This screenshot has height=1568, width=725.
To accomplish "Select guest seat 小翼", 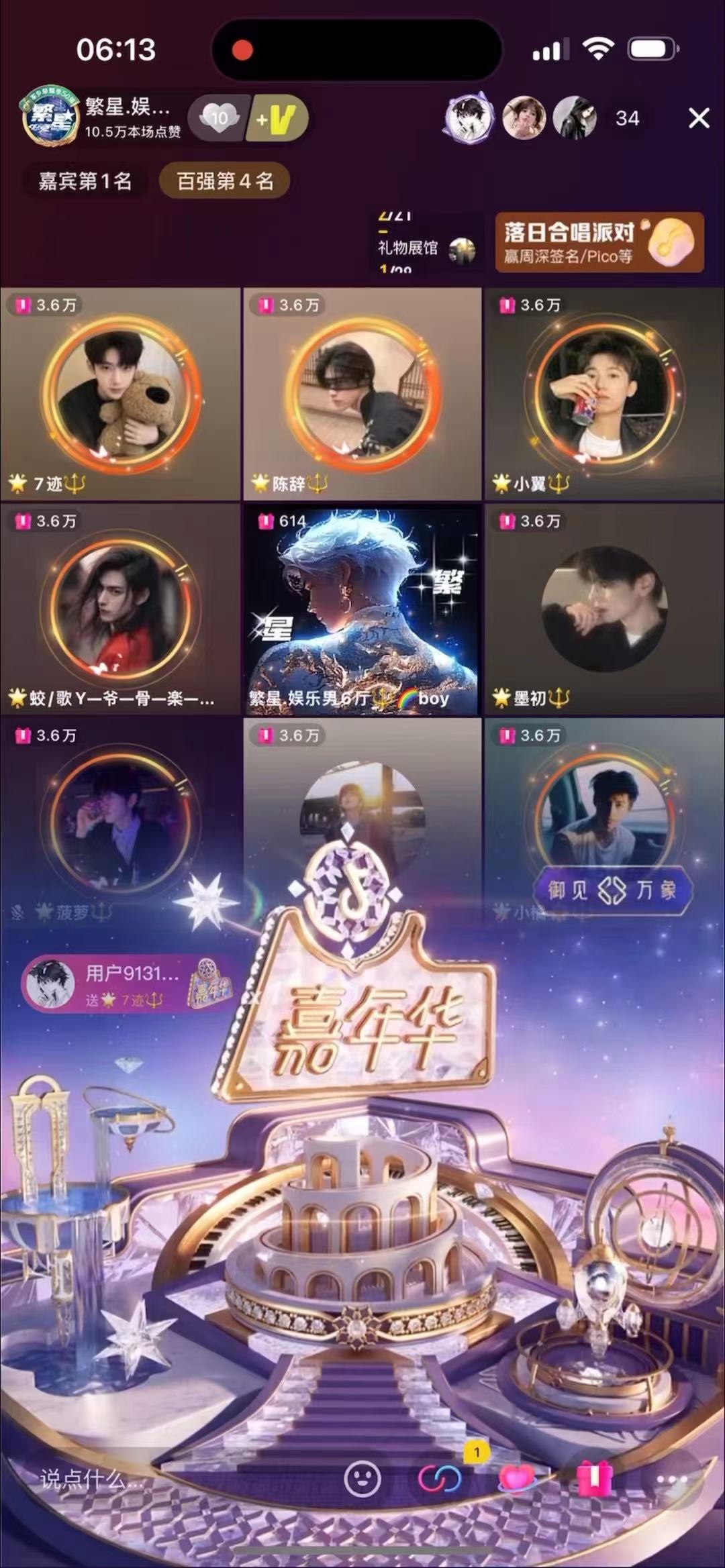I will [x=603, y=393].
